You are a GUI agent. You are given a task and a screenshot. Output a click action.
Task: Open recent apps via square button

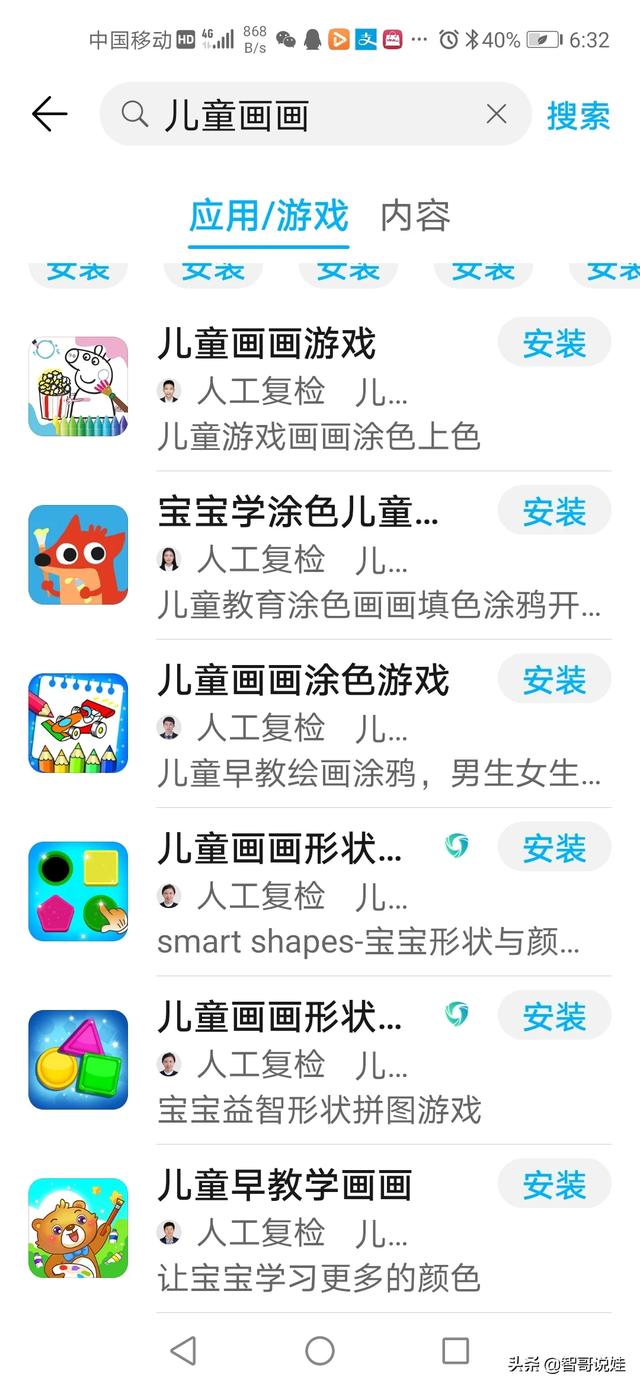tap(455, 1351)
